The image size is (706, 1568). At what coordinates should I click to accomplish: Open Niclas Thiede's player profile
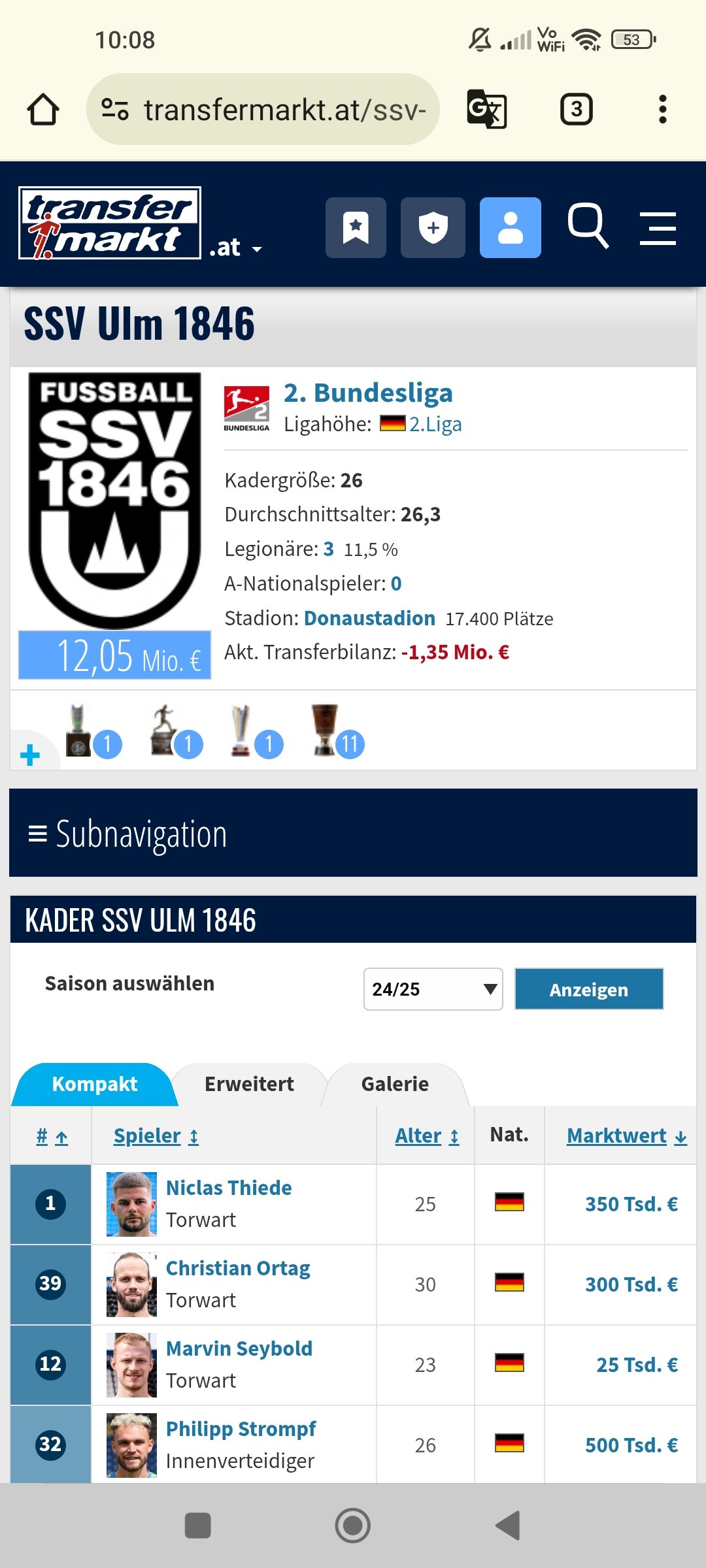229,1188
